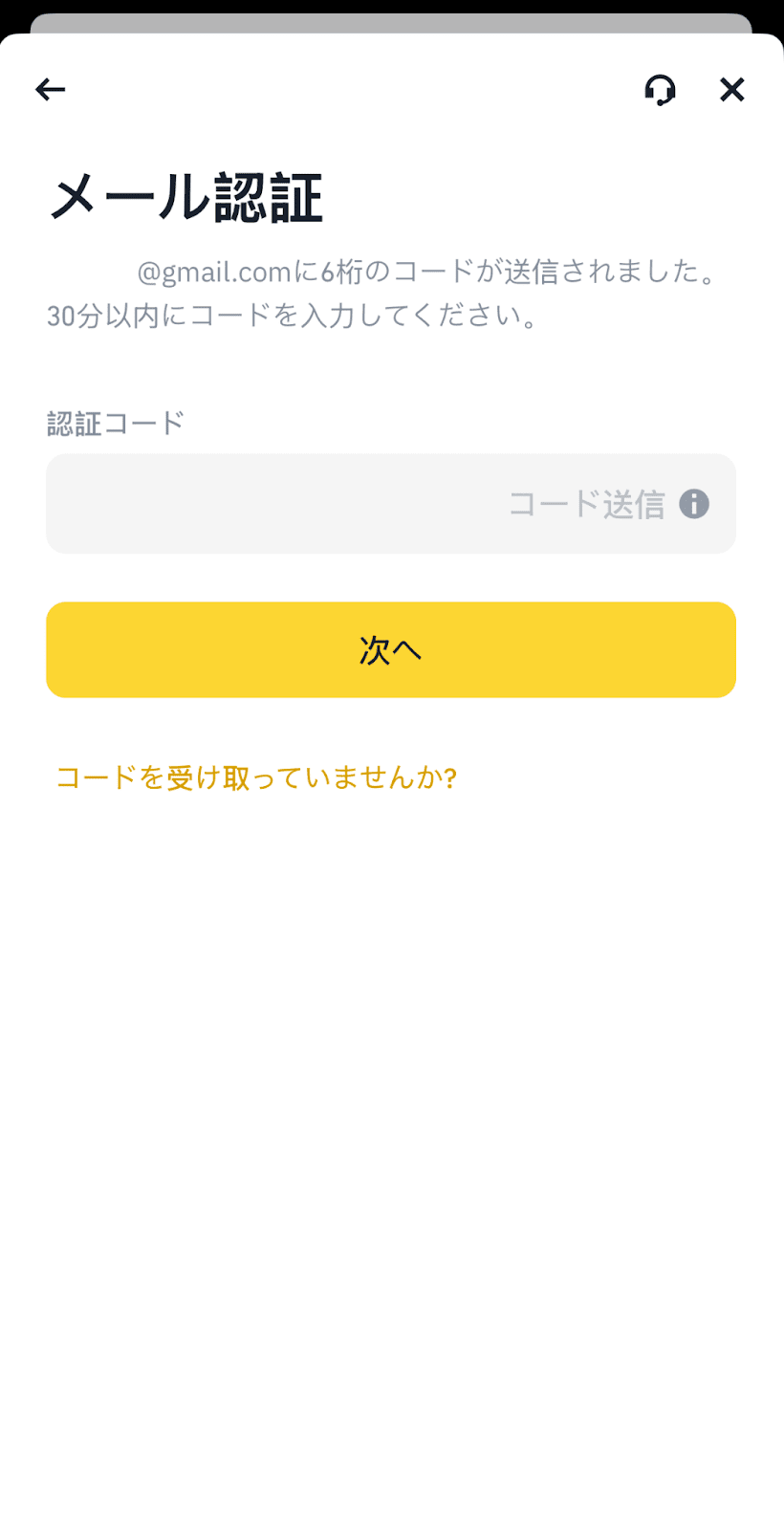The image size is (784, 1530).
Task: Click the X to close the verification screen
Action: pos(732,89)
